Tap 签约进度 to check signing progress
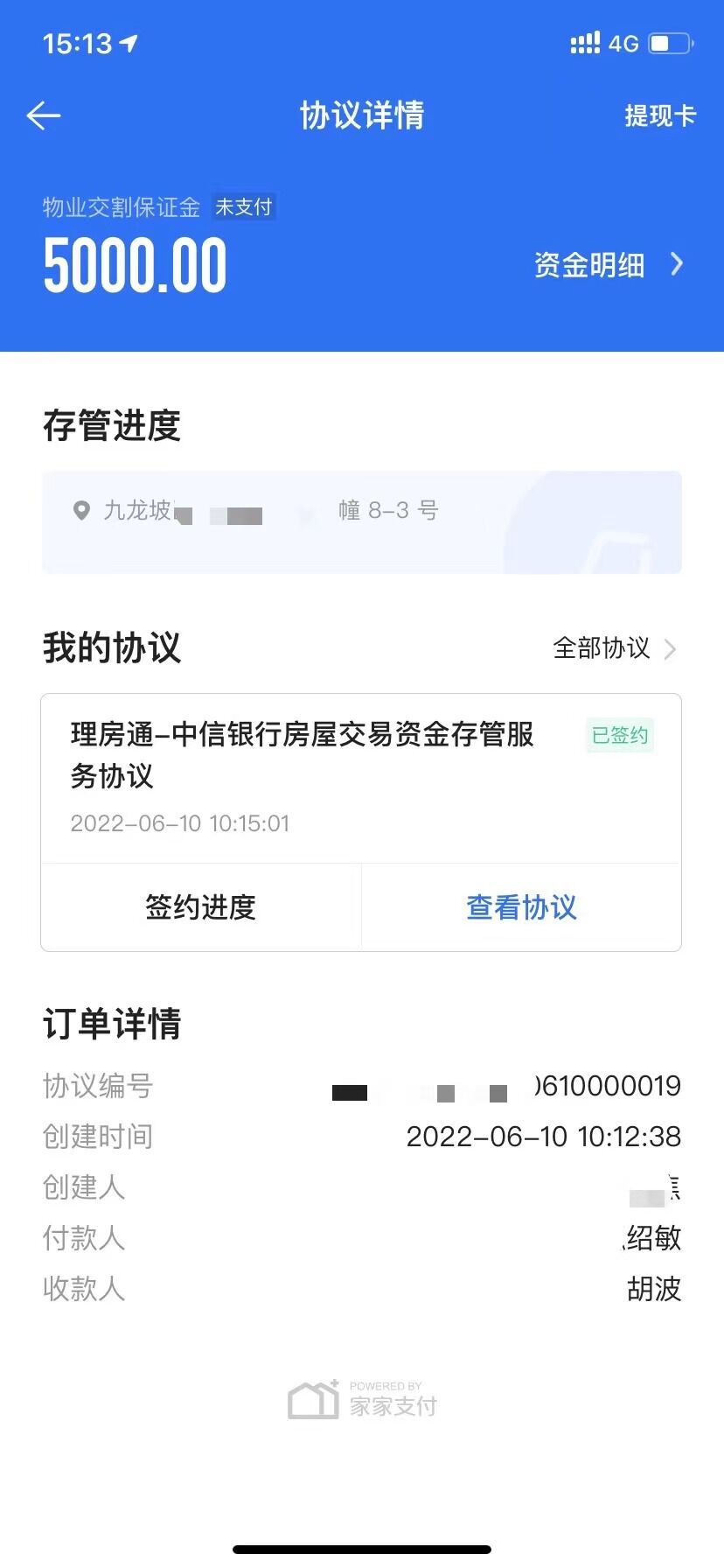Image resolution: width=724 pixels, height=1568 pixels. (200, 907)
